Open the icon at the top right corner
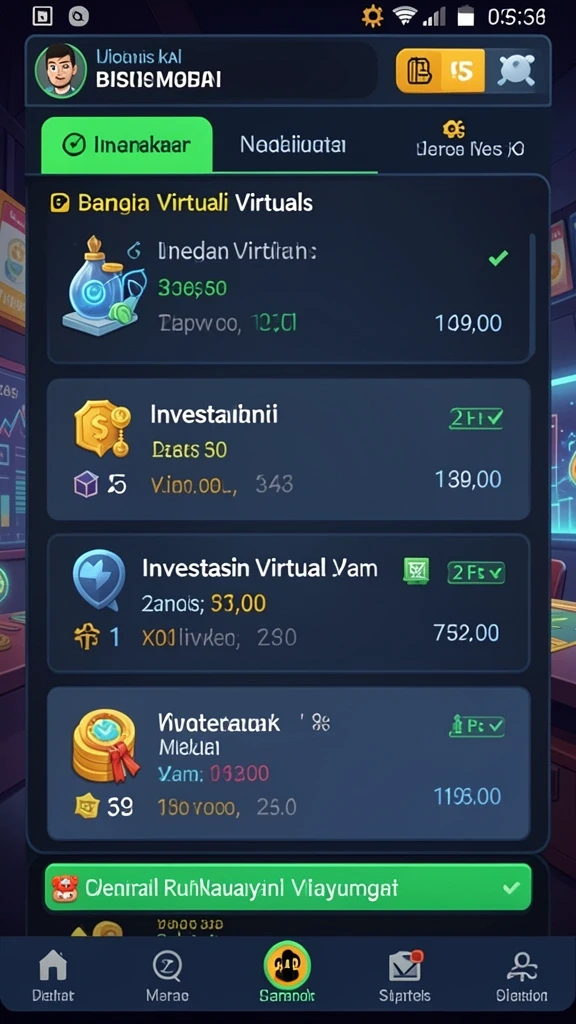This screenshot has width=576, height=1024. 516,70
